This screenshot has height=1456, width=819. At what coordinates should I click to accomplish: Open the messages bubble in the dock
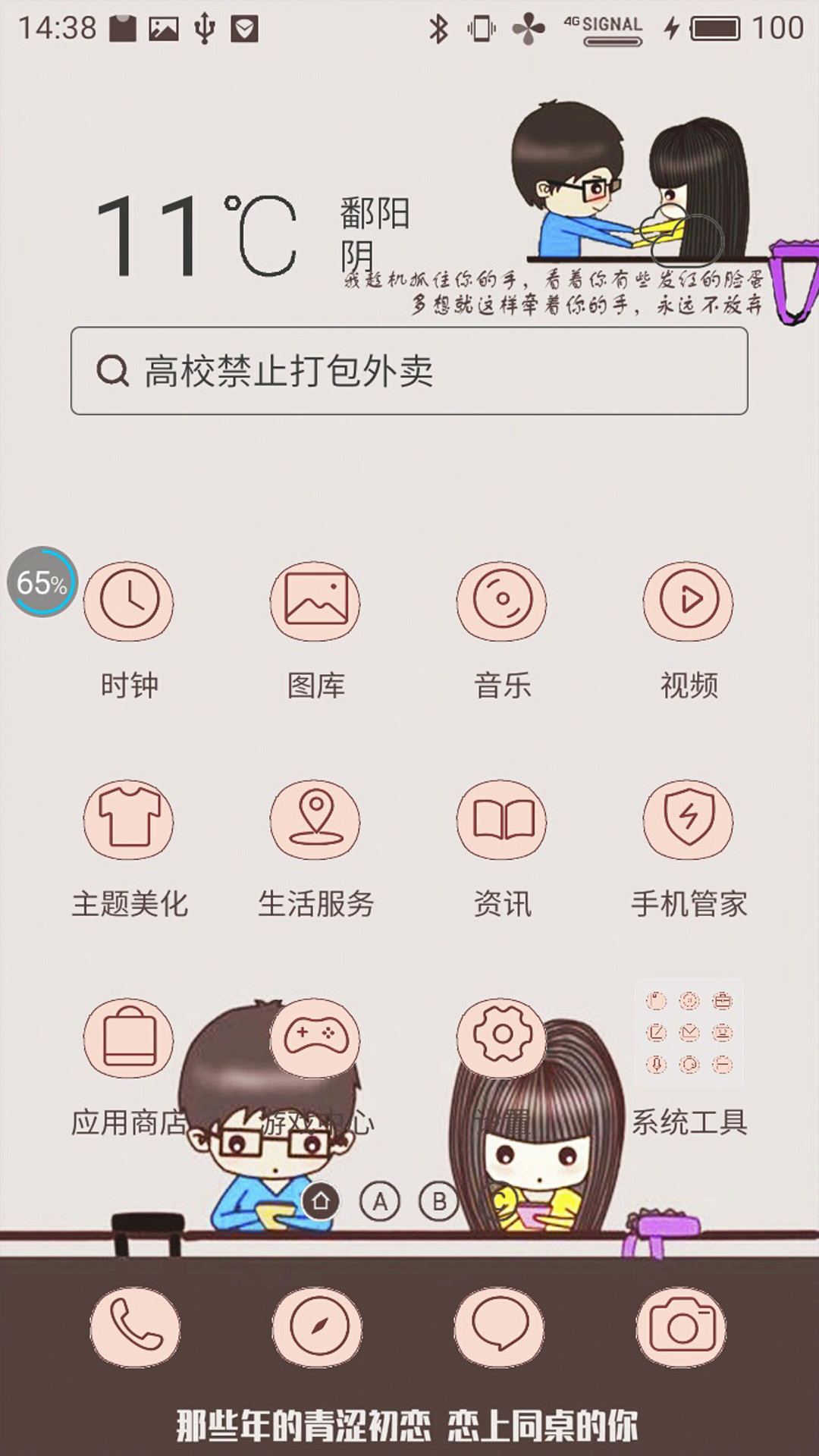499,1327
